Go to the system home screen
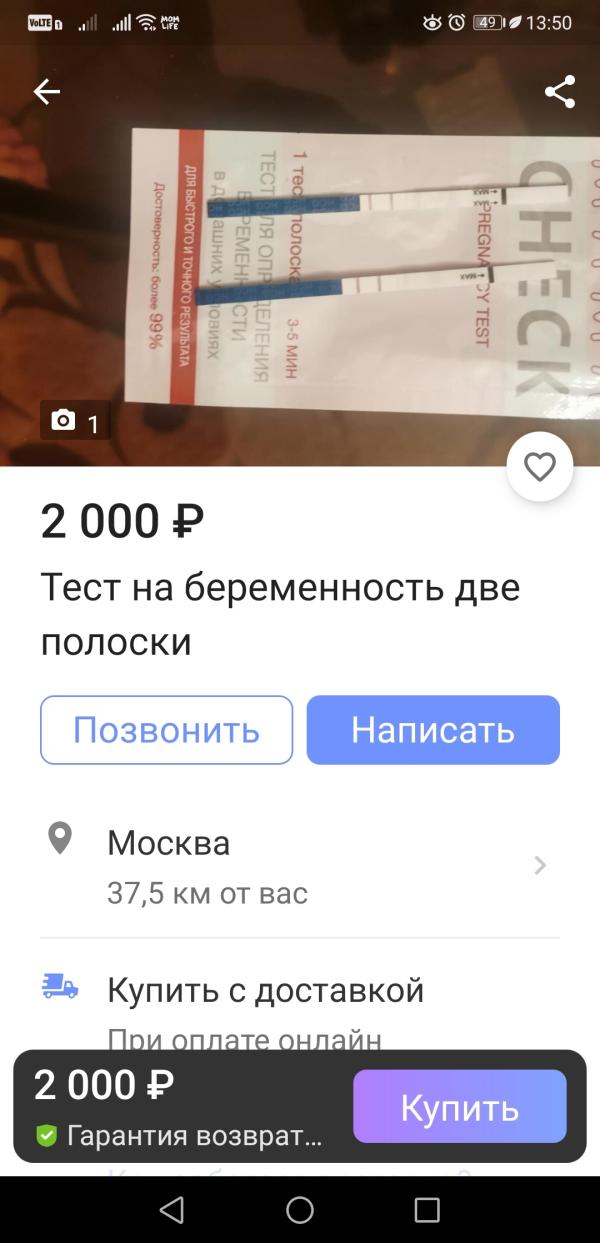600x1243 pixels. [x=300, y=1210]
